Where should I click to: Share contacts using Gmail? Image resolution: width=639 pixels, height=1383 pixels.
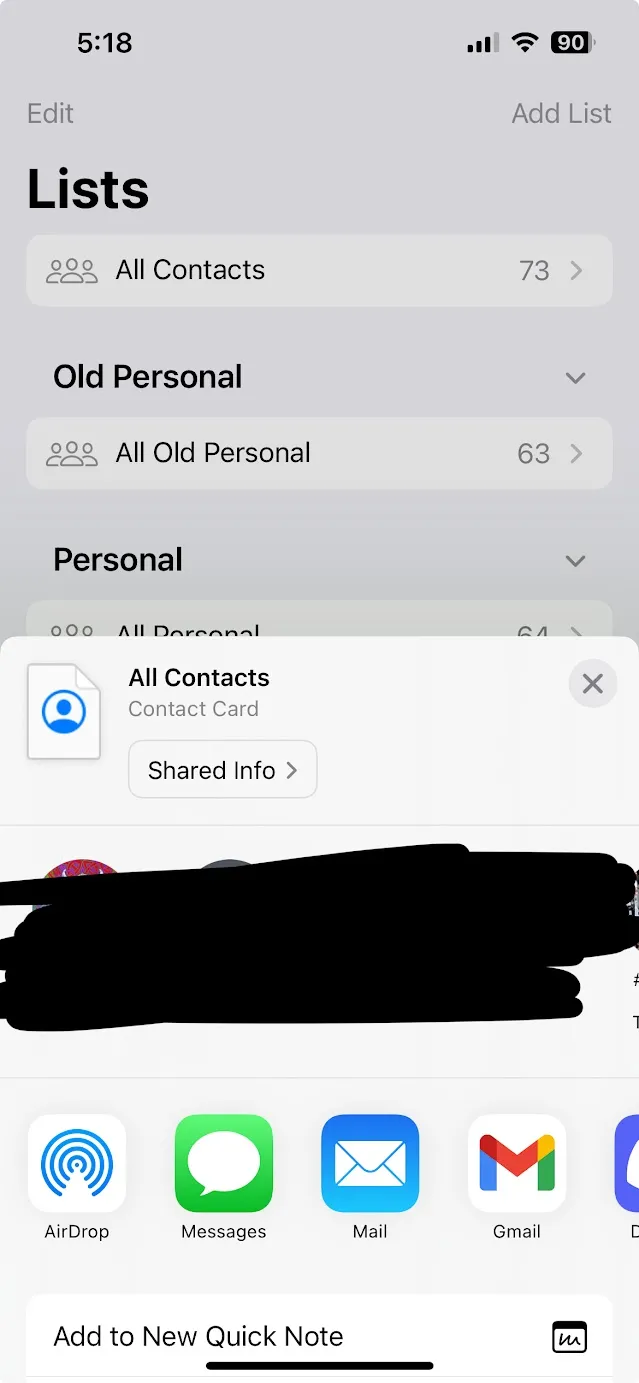[516, 1163]
